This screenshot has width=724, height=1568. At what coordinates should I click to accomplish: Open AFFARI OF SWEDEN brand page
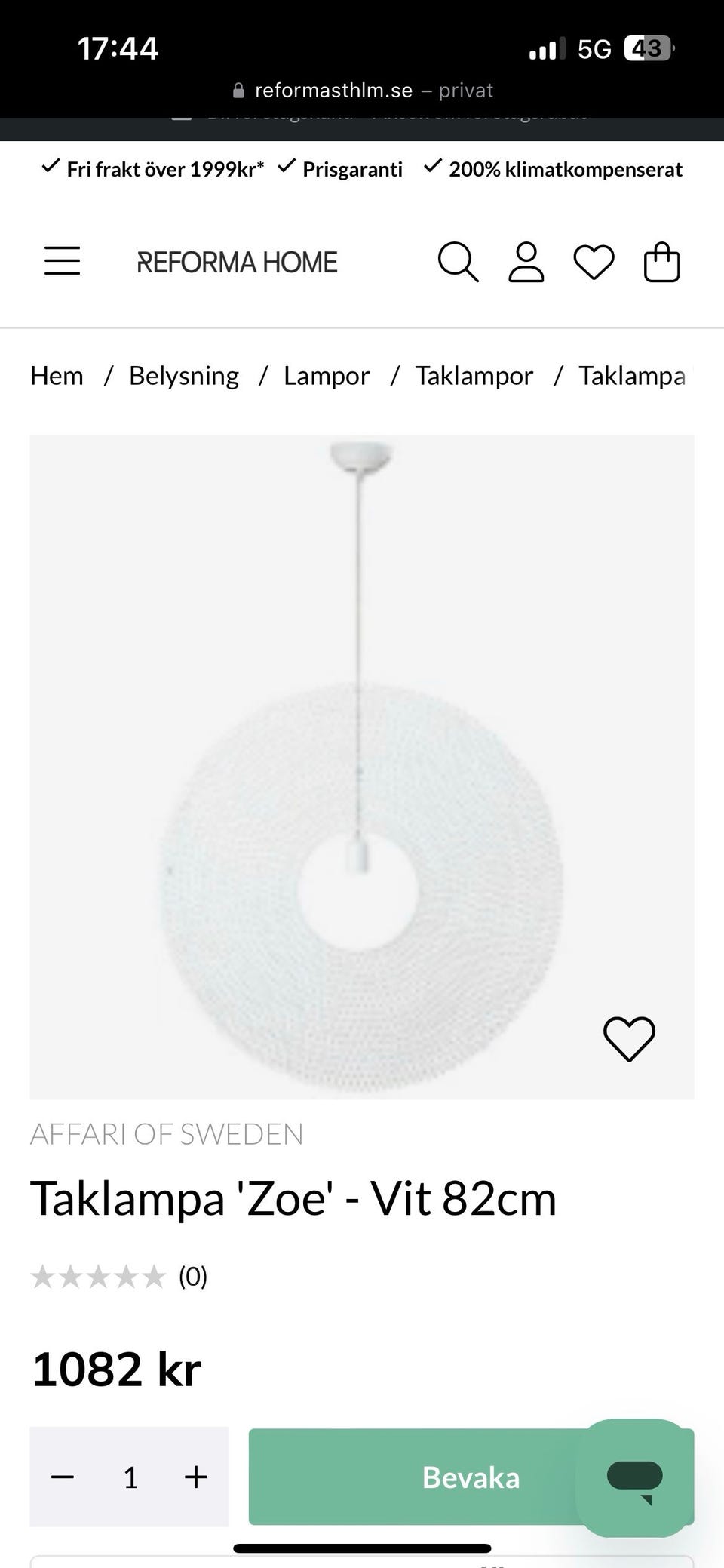coord(167,1134)
